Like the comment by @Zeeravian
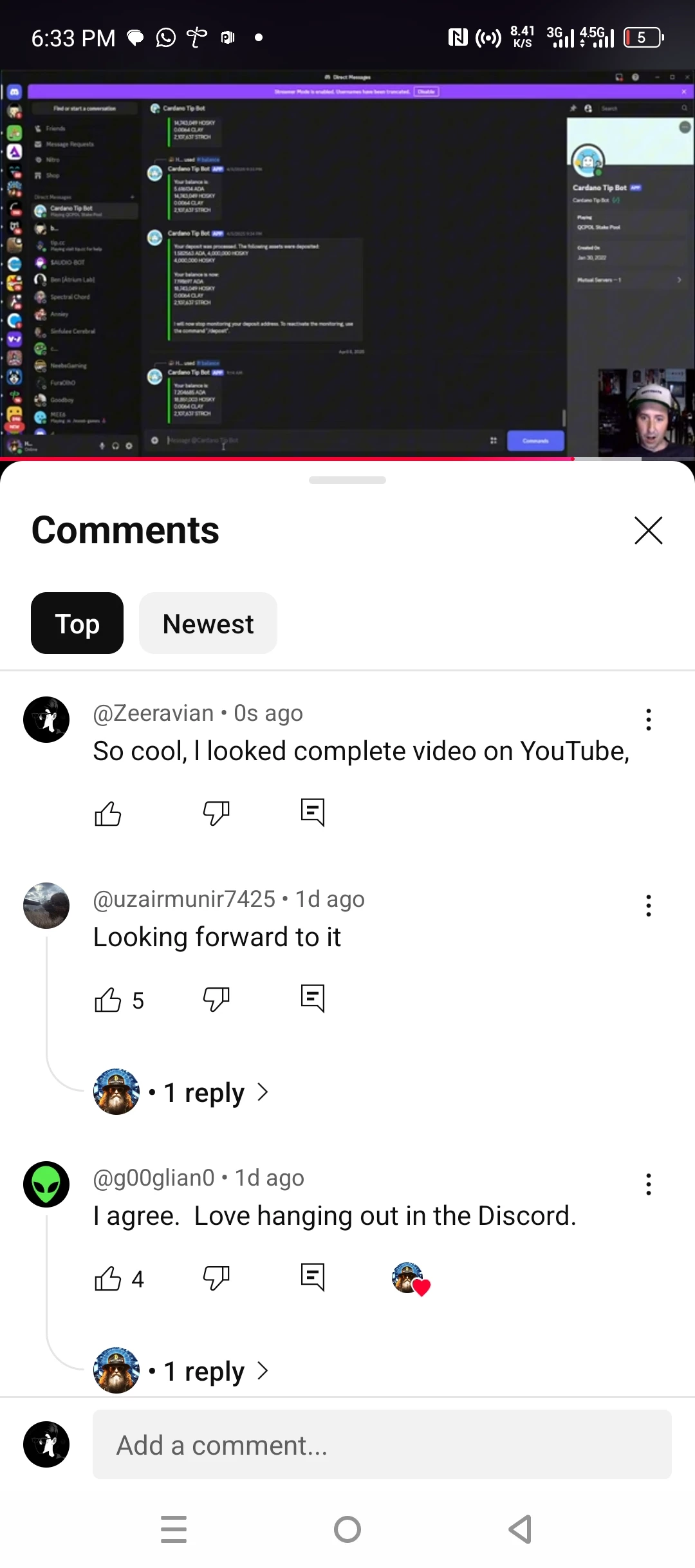This screenshot has width=695, height=1568. [x=108, y=813]
